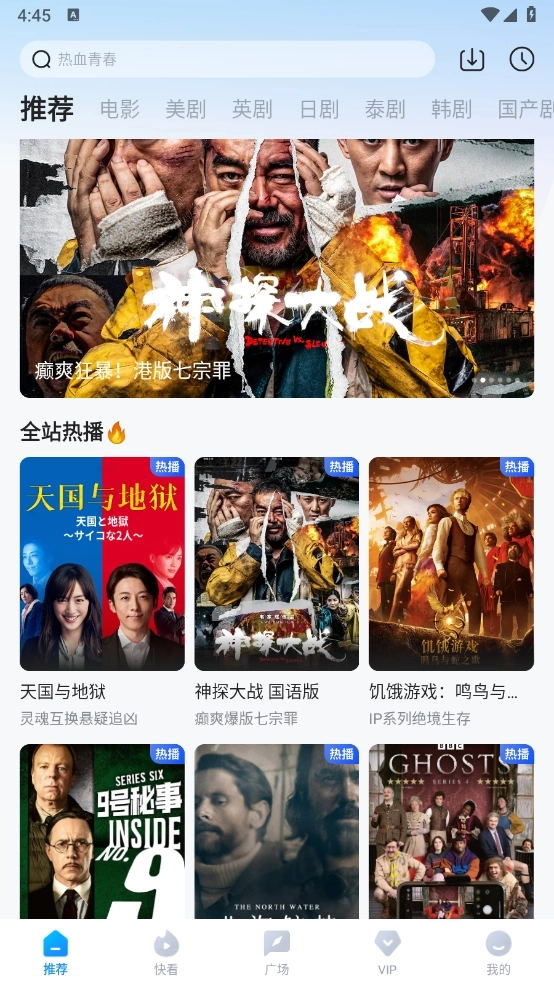554x984 pixels.
Task: Switch to the 快看 bottom tab
Action: [x=166, y=953]
